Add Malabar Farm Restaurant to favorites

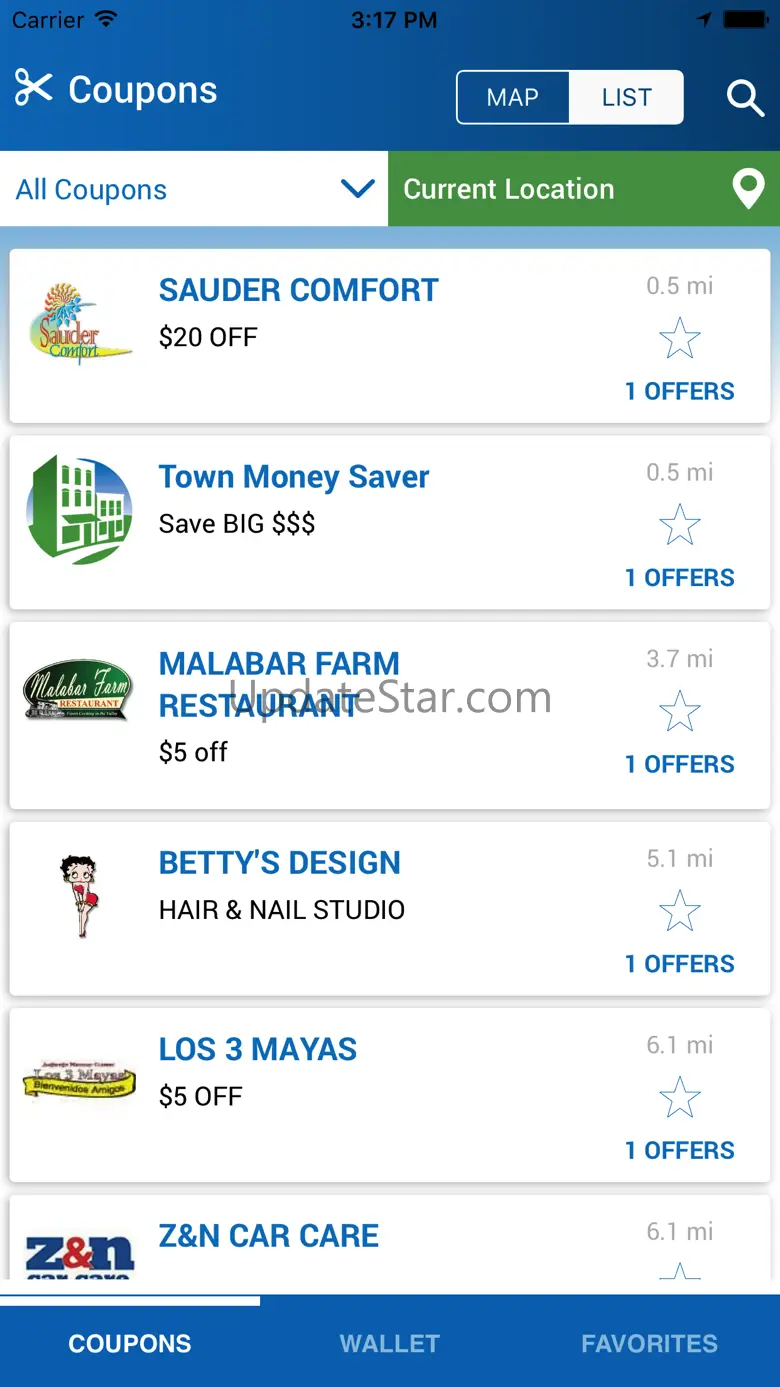680,712
